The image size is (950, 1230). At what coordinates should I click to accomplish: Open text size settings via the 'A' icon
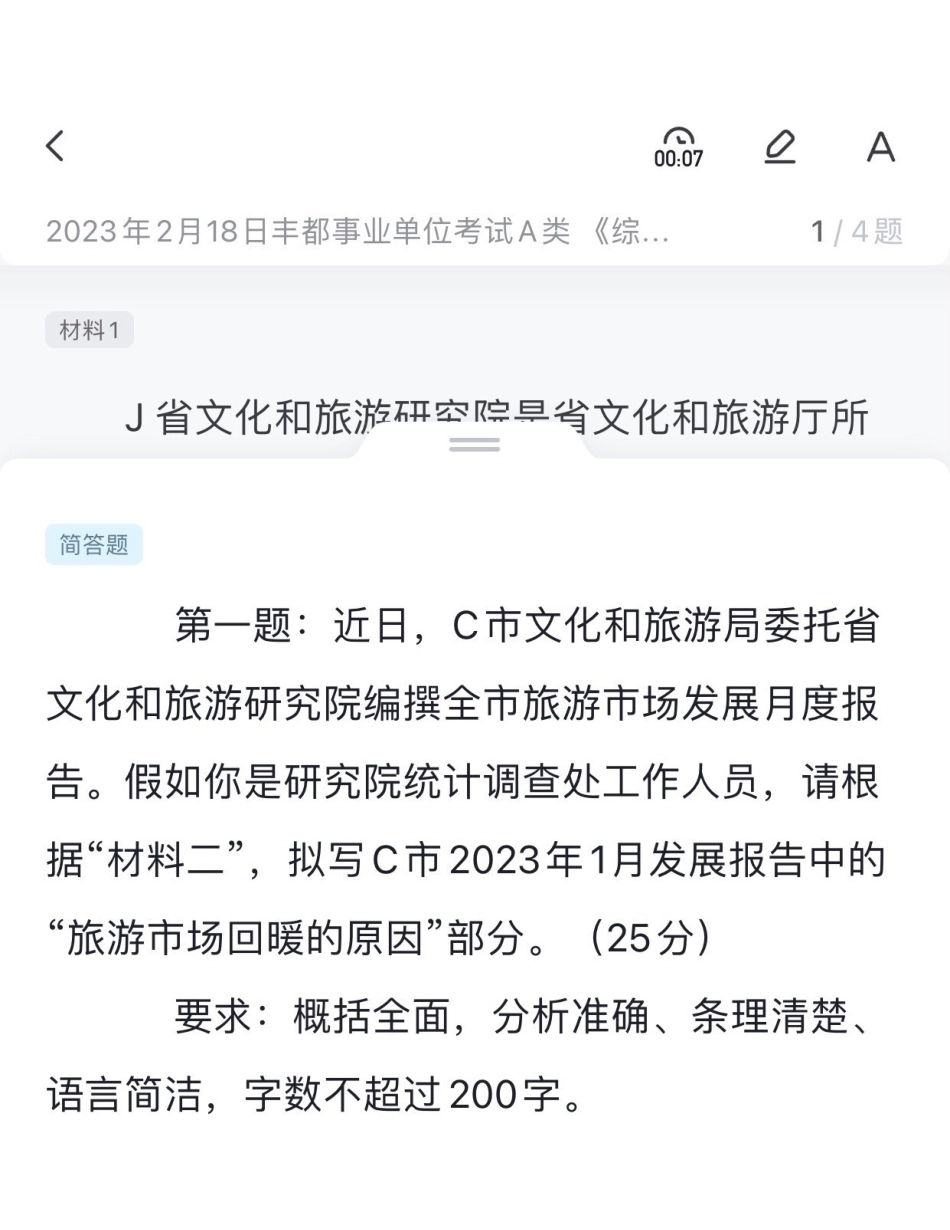[x=879, y=147]
